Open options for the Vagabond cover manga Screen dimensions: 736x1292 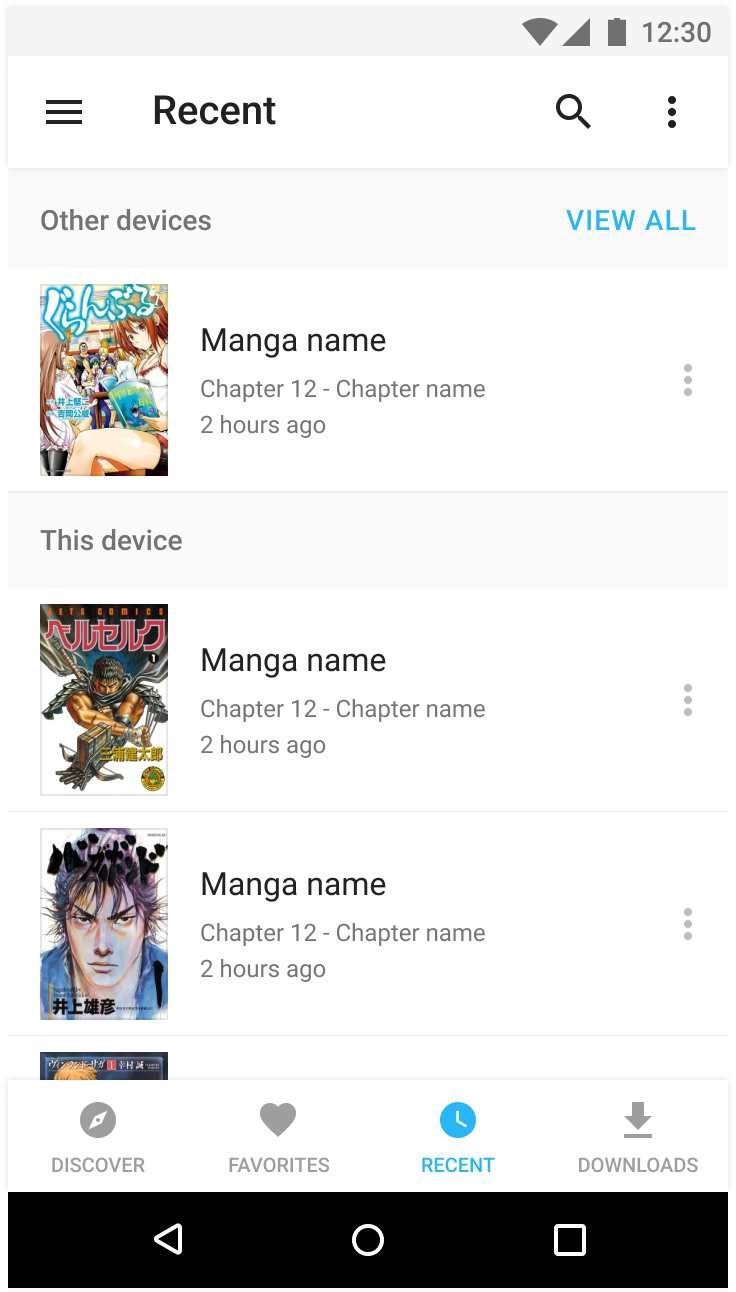click(x=688, y=924)
